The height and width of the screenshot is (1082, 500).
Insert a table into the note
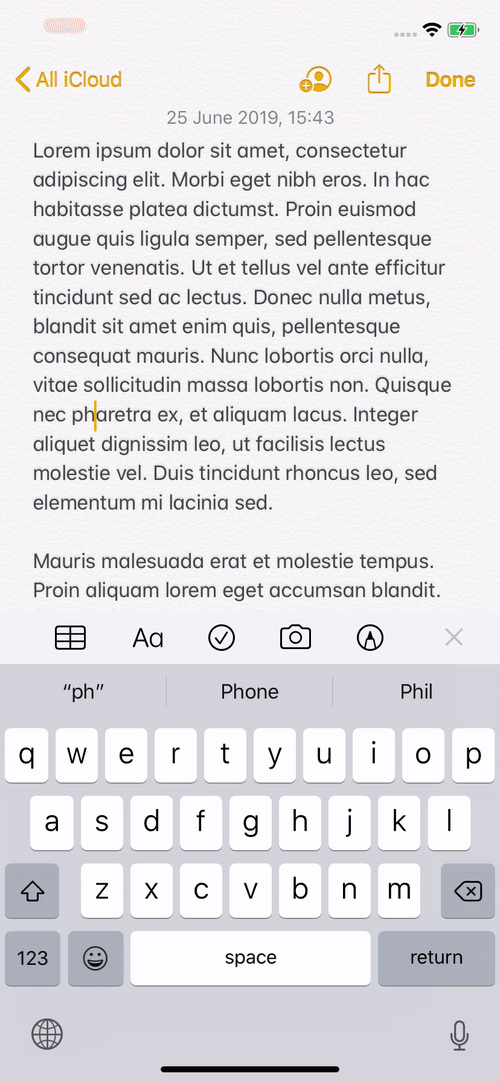pyautogui.click(x=70, y=638)
